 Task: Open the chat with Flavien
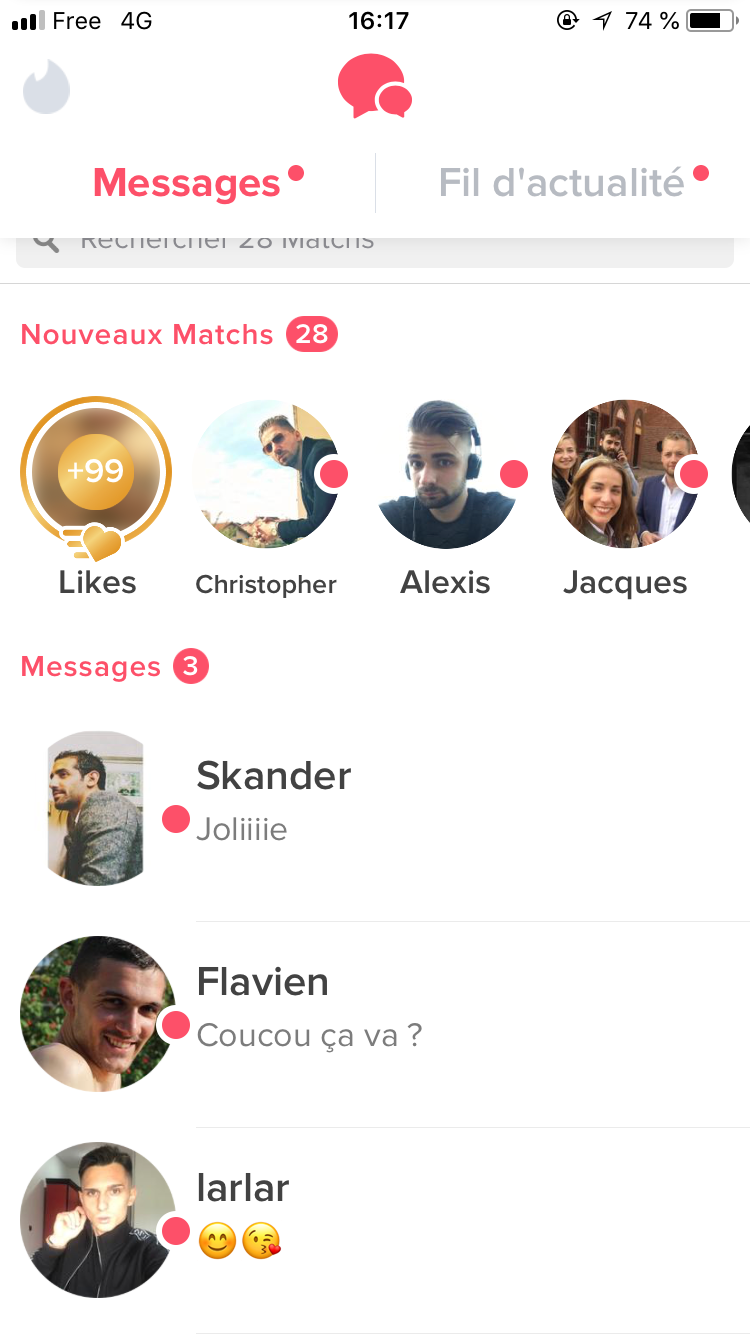click(375, 1013)
